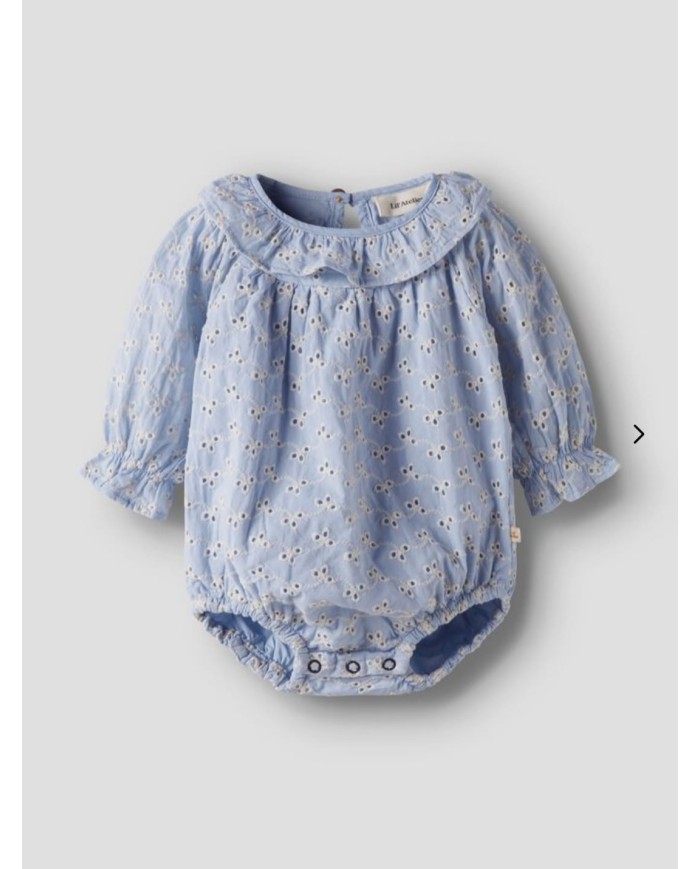This screenshot has width=700, height=869.
Task: Open the blue romper product photo
Action: (x=350, y=432)
